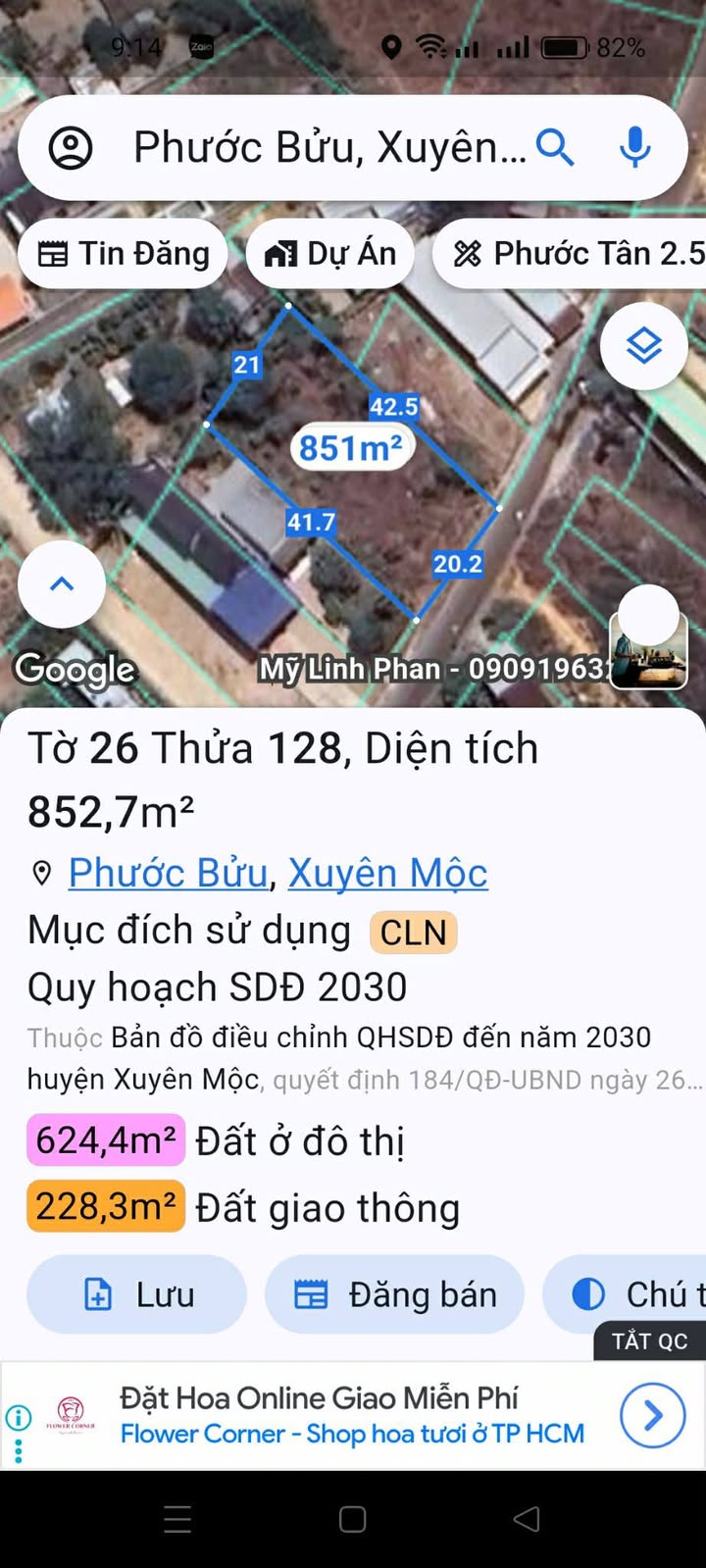Save this plot with Lưu

click(x=137, y=1294)
